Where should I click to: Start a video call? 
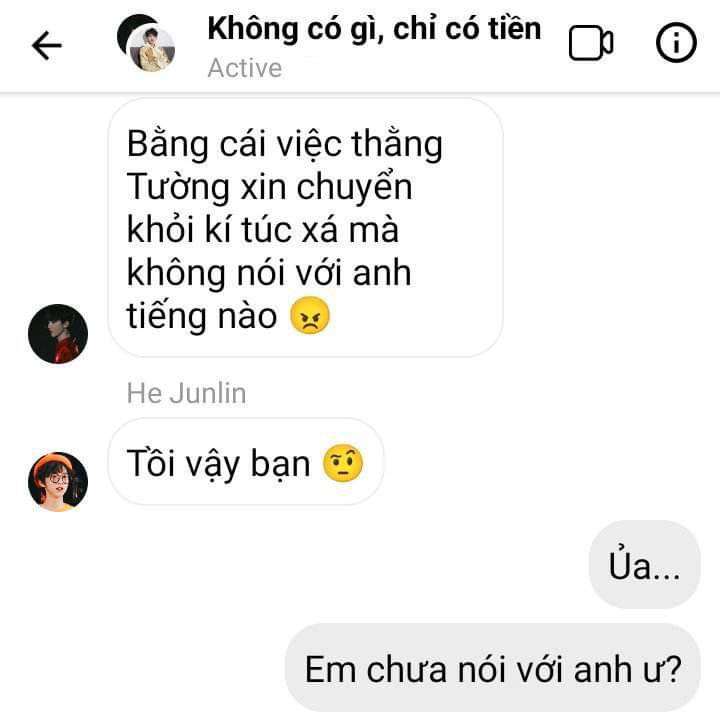[x=590, y=44]
